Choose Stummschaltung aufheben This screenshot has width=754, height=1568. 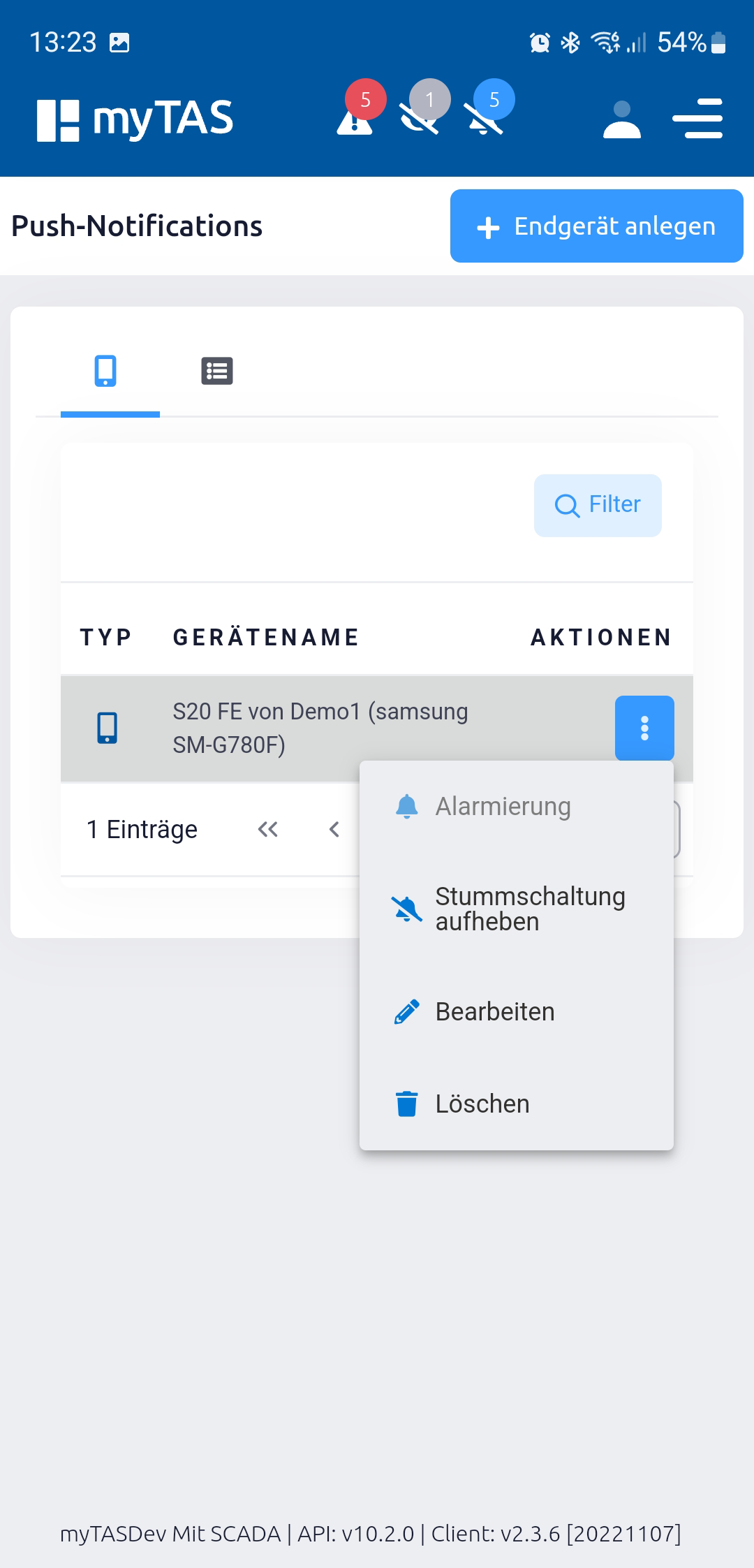click(516, 909)
